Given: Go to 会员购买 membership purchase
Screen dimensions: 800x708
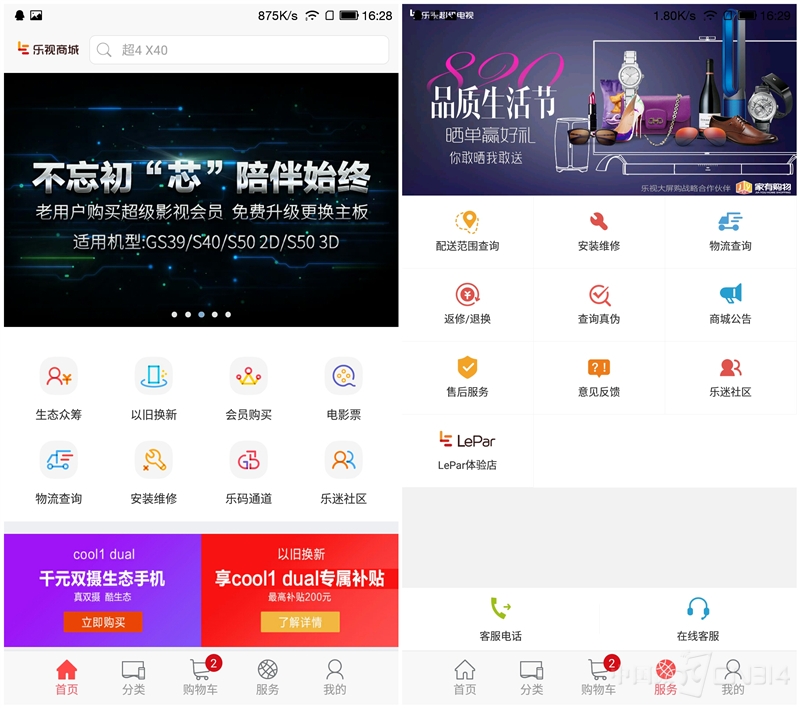Looking at the screenshot, I should [248, 388].
